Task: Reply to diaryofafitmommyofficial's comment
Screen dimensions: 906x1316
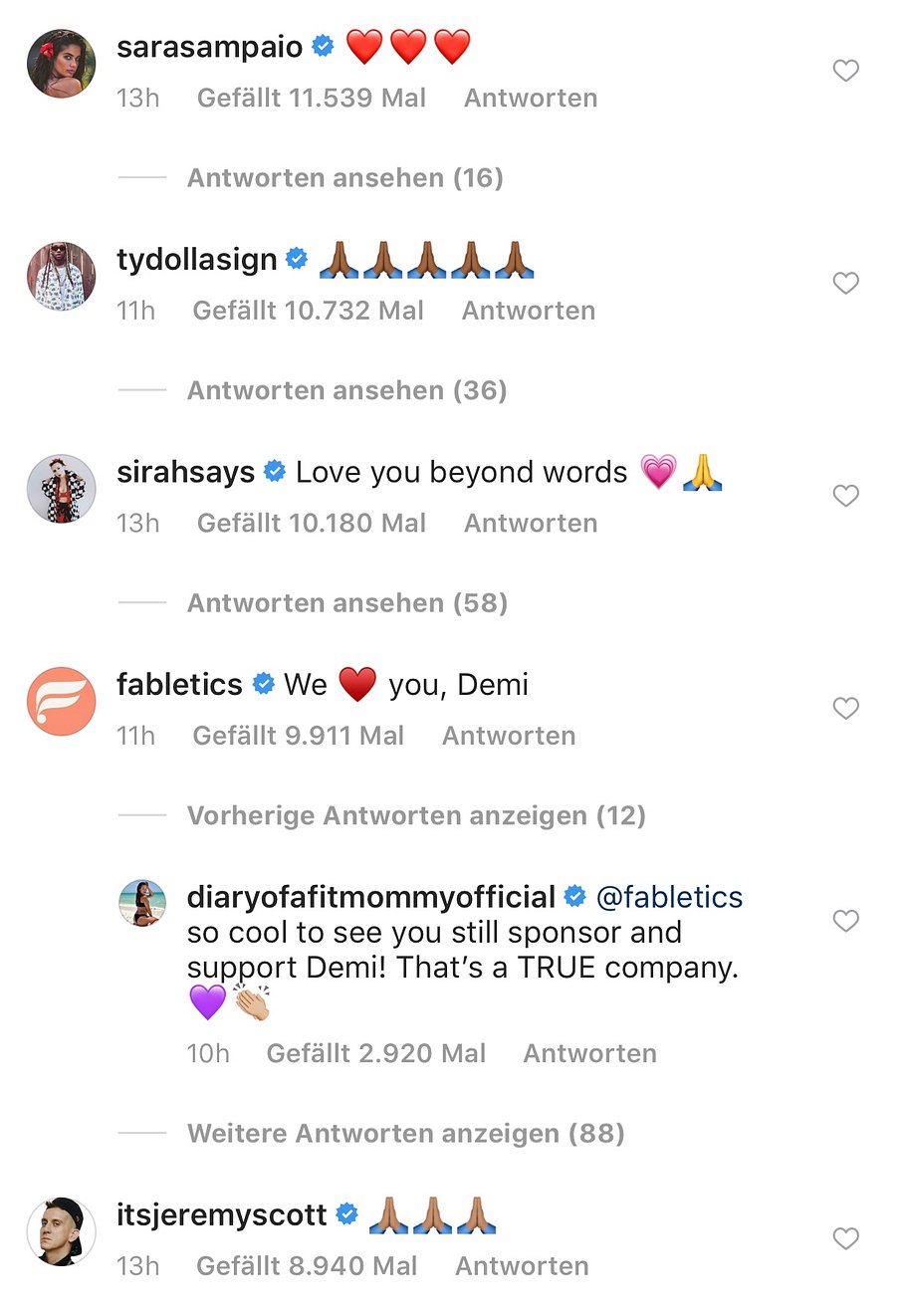Action: pos(589,1054)
